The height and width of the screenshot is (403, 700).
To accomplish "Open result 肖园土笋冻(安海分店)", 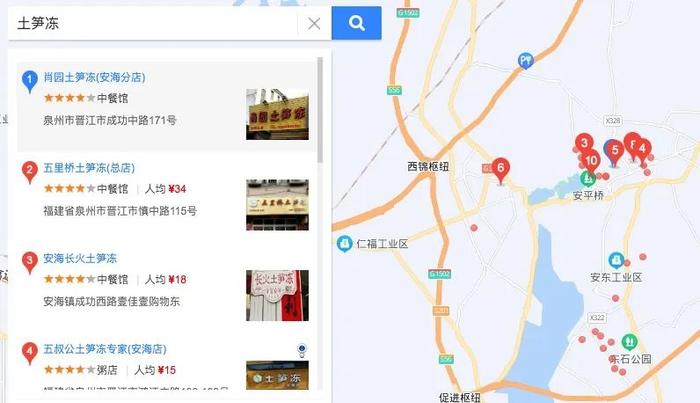I will 95,77.
